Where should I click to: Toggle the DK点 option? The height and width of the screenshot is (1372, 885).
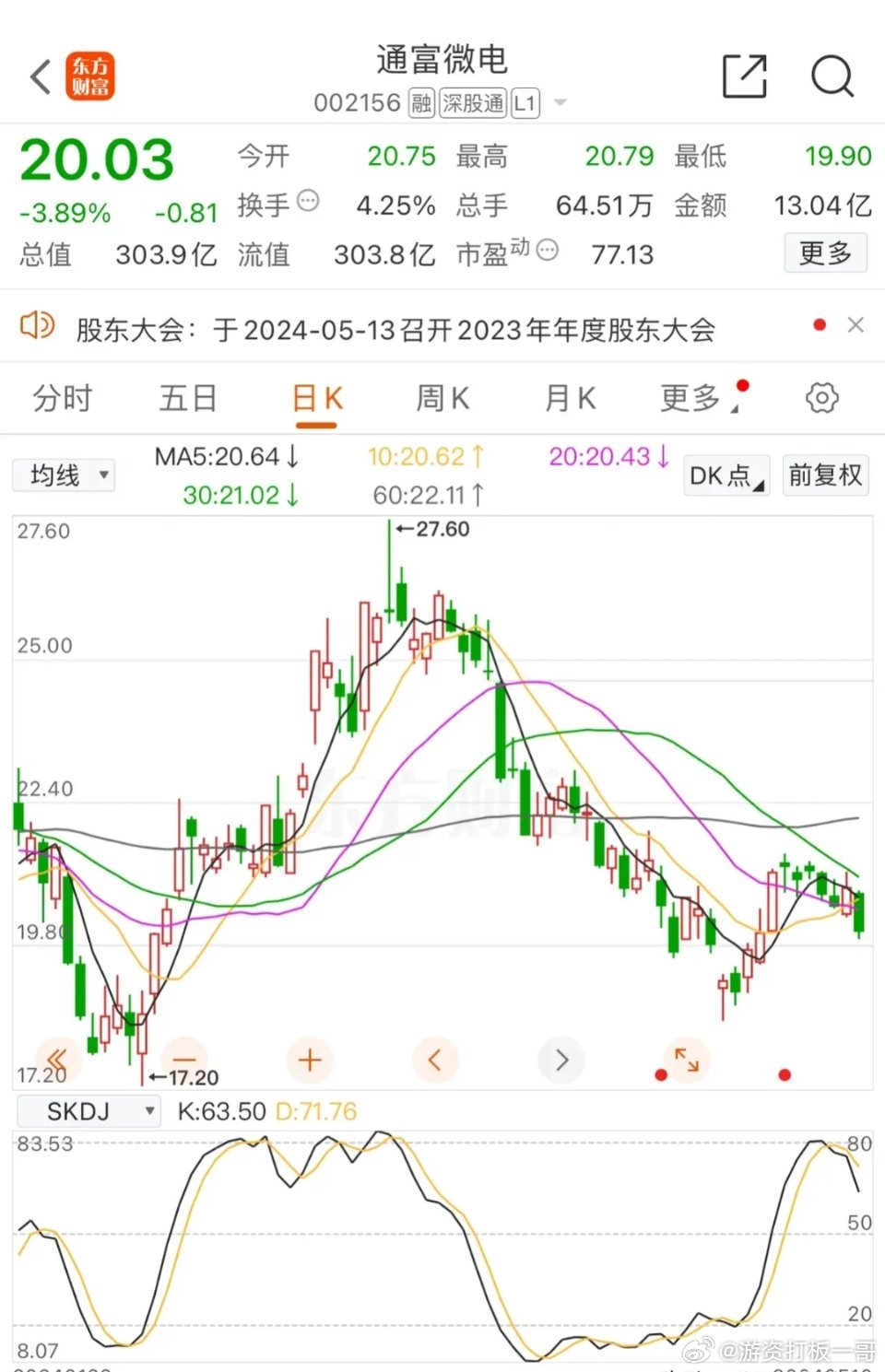click(726, 475)
